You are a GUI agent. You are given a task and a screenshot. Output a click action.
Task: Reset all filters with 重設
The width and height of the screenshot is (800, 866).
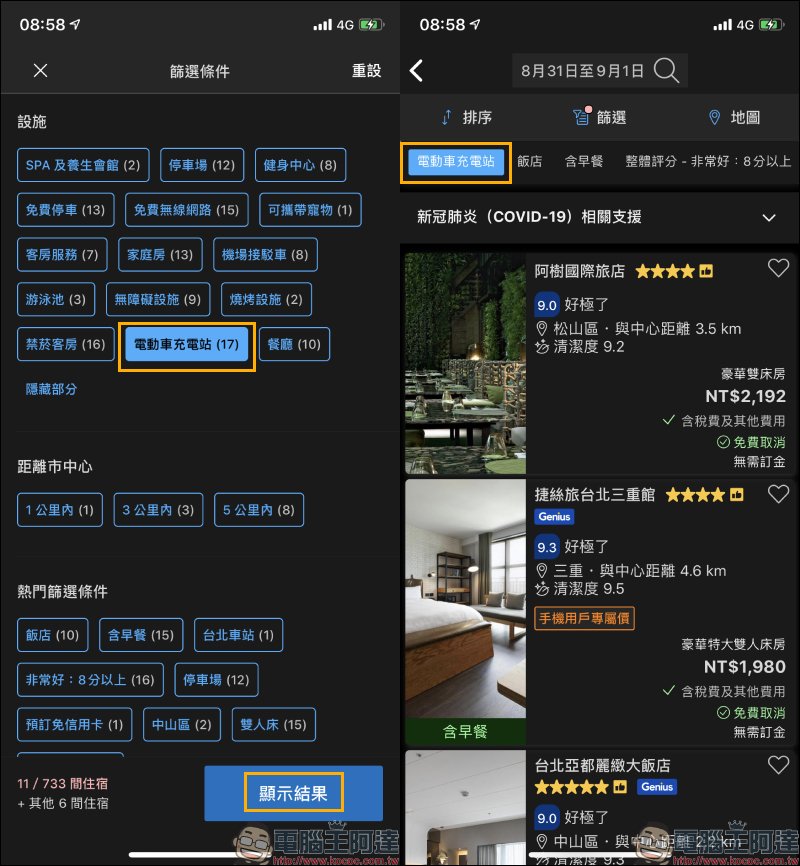pos(366,71)
